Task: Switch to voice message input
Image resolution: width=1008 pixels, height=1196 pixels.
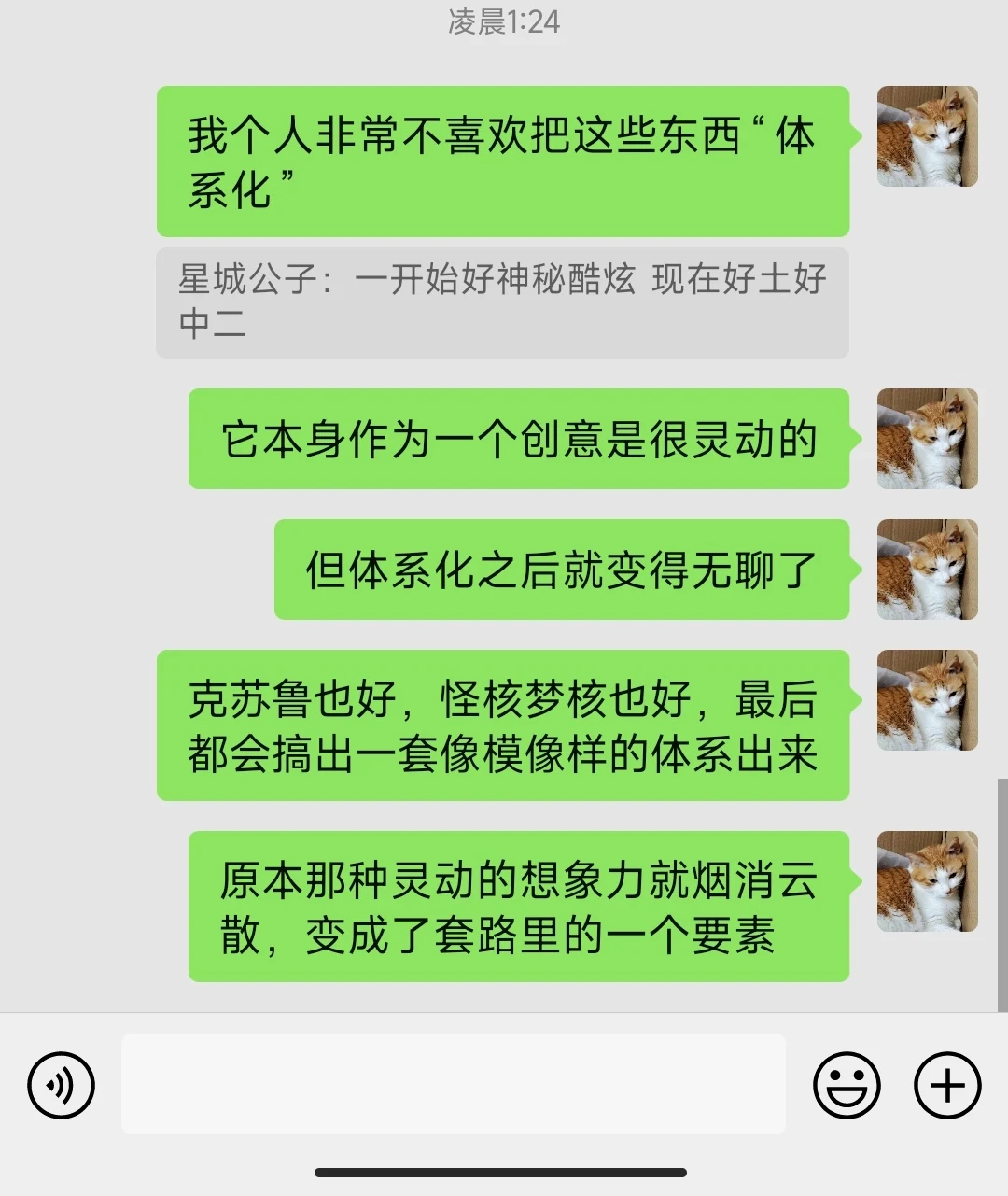Action: [x=62, y=1085]
